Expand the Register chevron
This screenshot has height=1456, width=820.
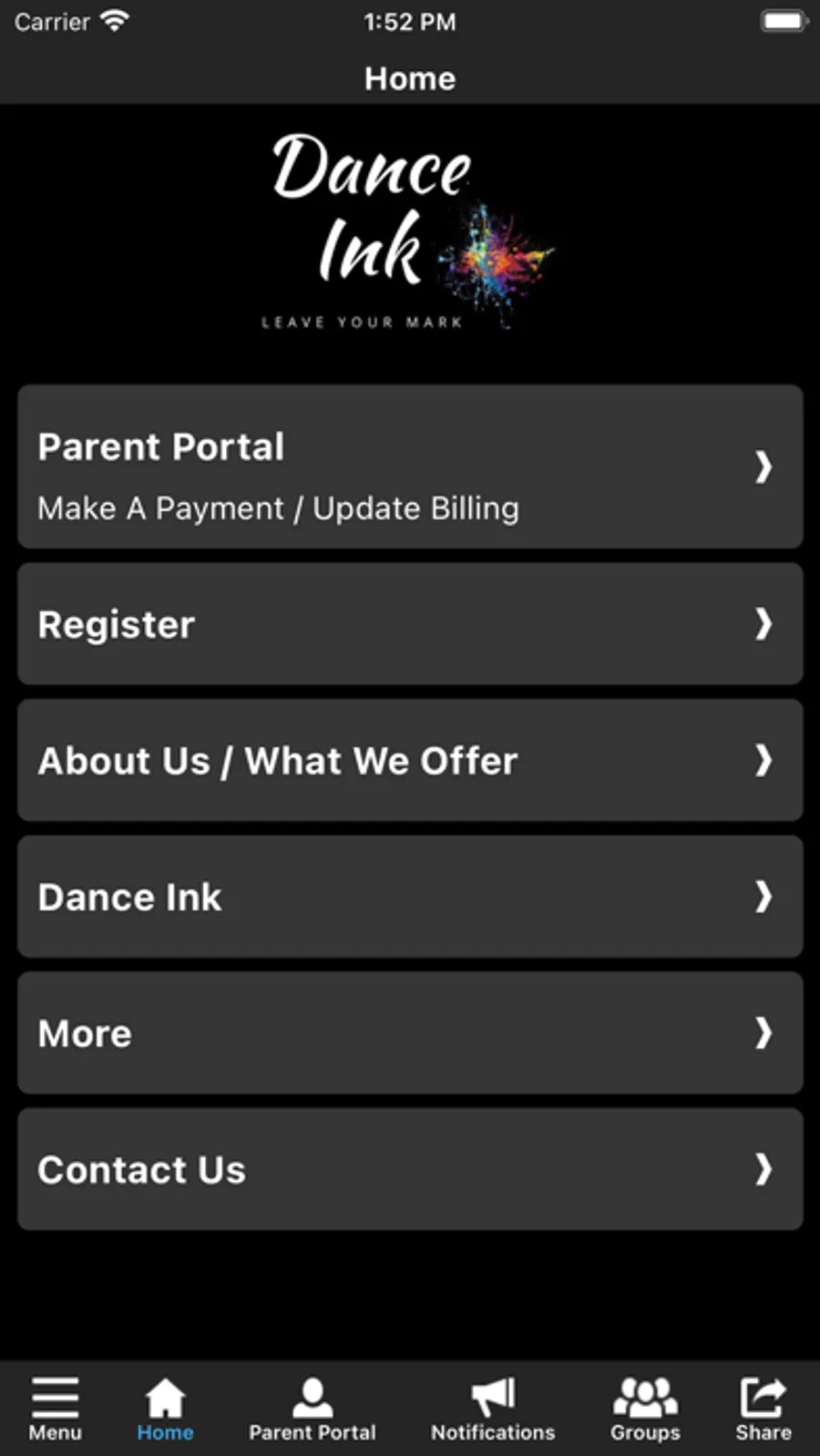[762, 624]
